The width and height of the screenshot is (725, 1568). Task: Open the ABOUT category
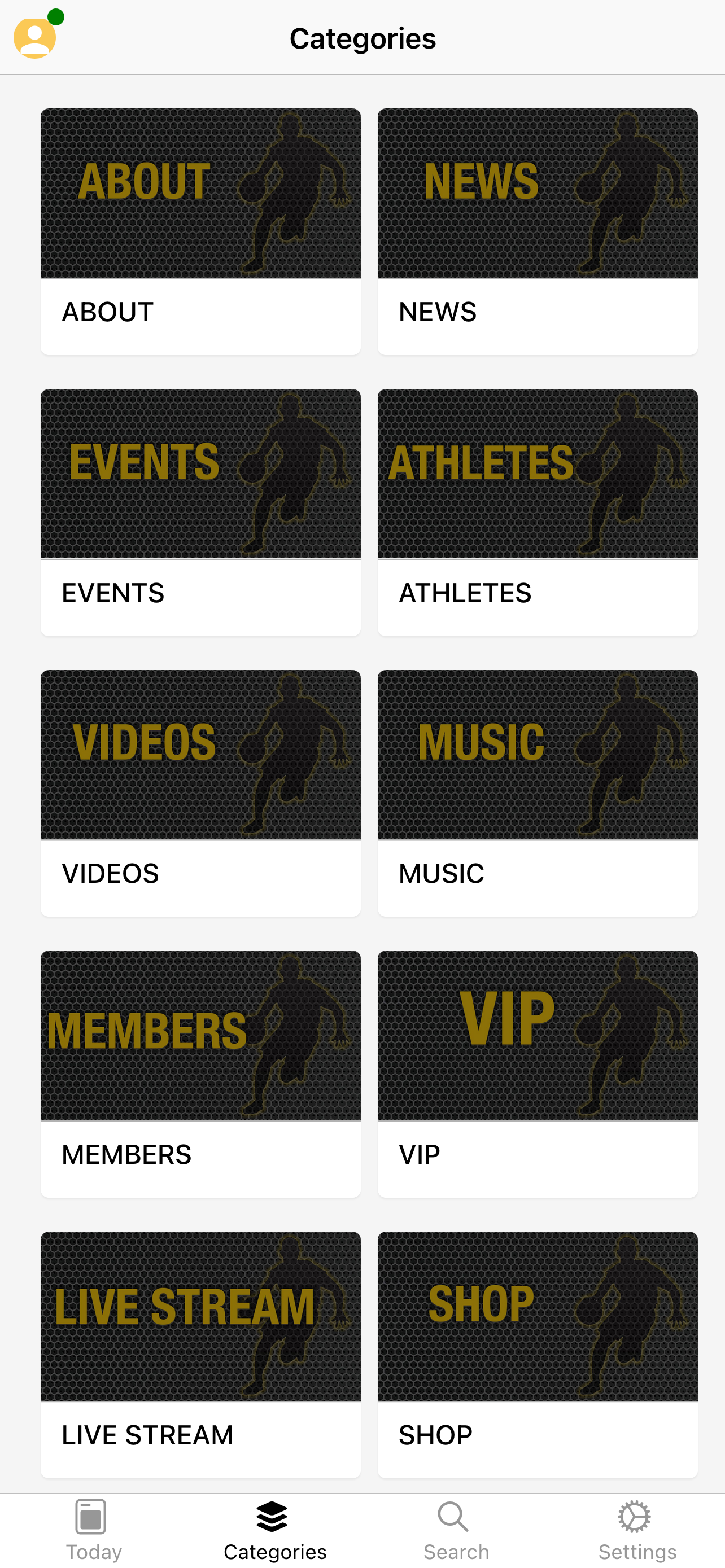[201, 231]
